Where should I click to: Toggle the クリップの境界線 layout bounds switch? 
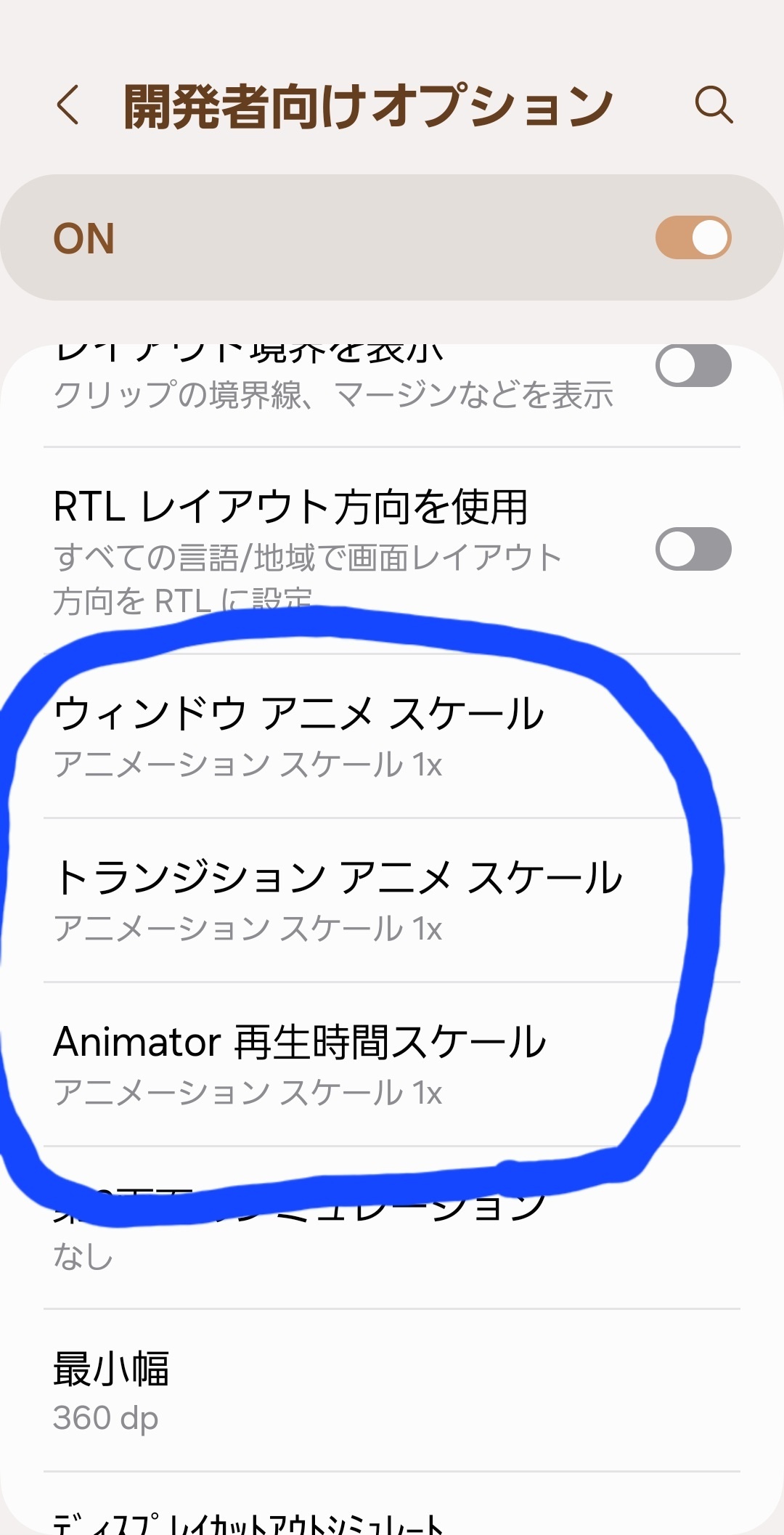693,367
